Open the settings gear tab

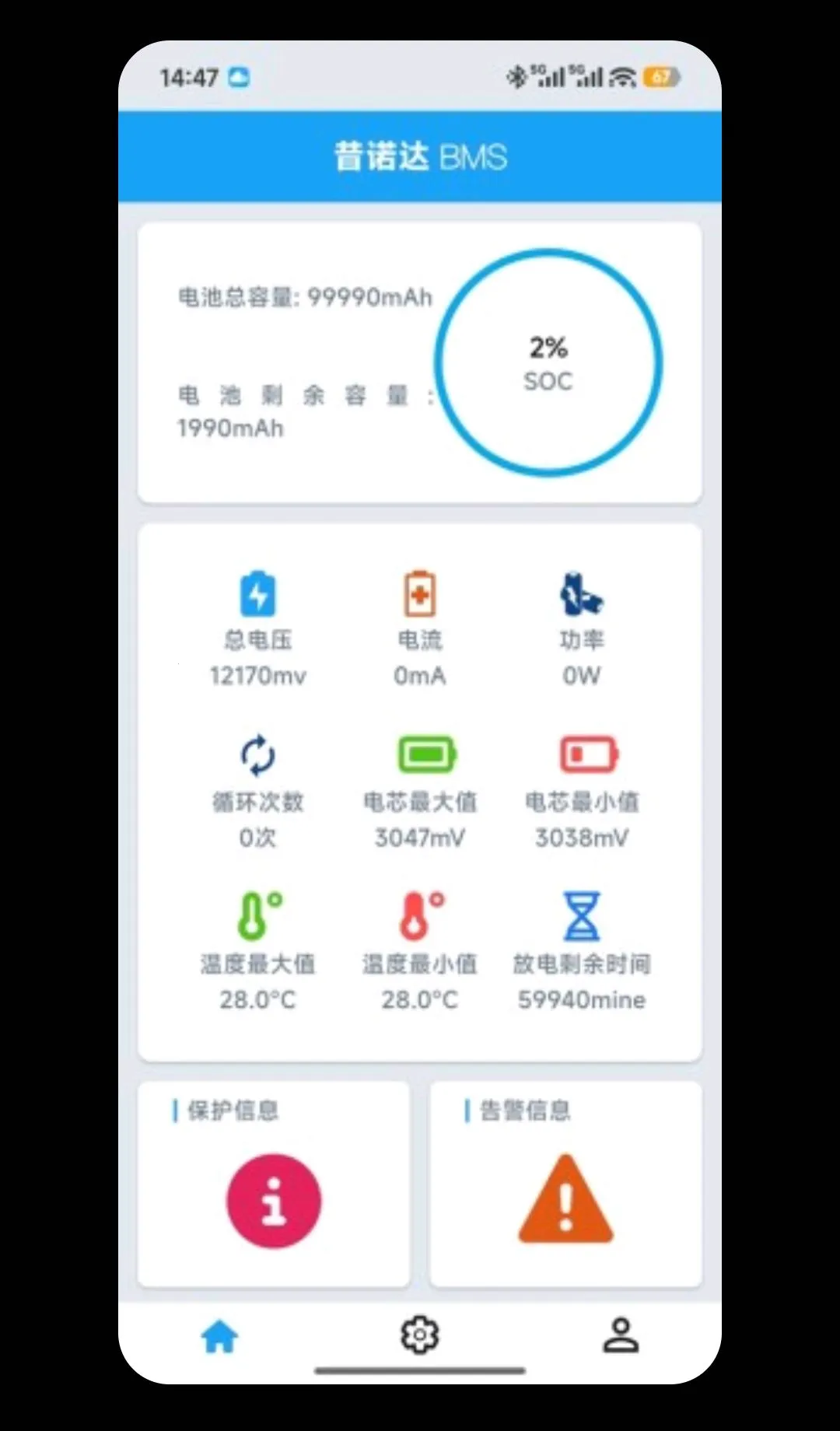click(420, 1335)
